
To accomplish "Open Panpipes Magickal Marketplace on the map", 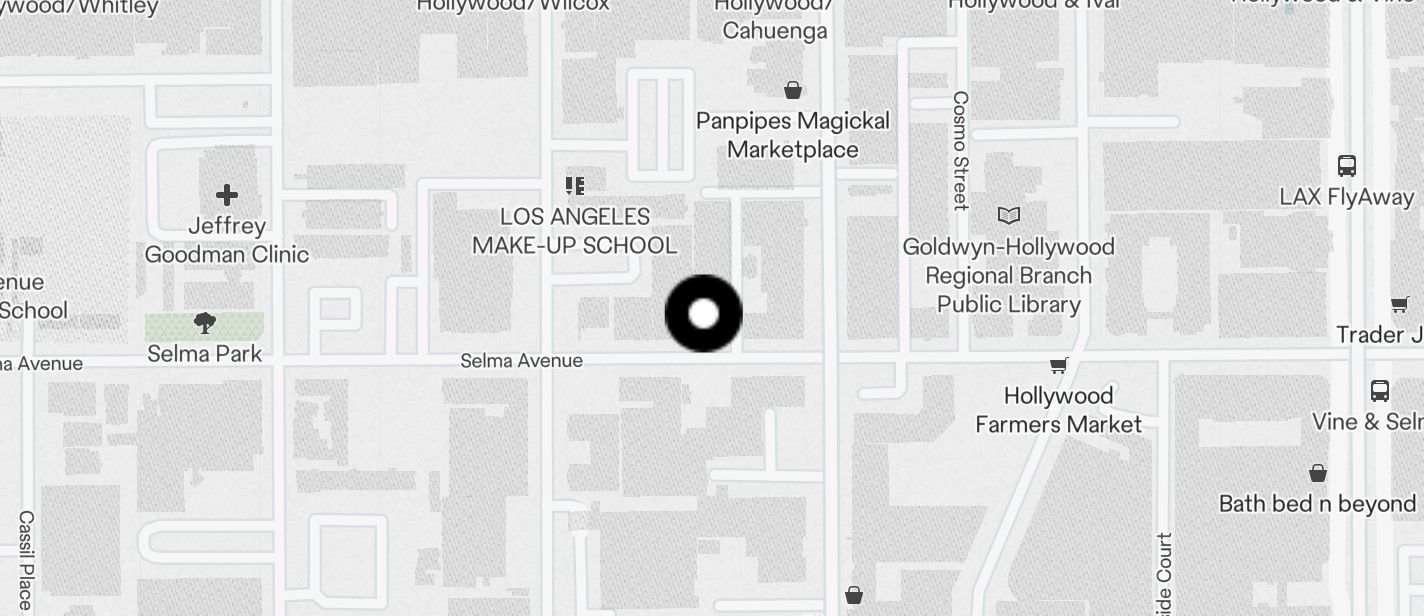I will click(793, 92).
